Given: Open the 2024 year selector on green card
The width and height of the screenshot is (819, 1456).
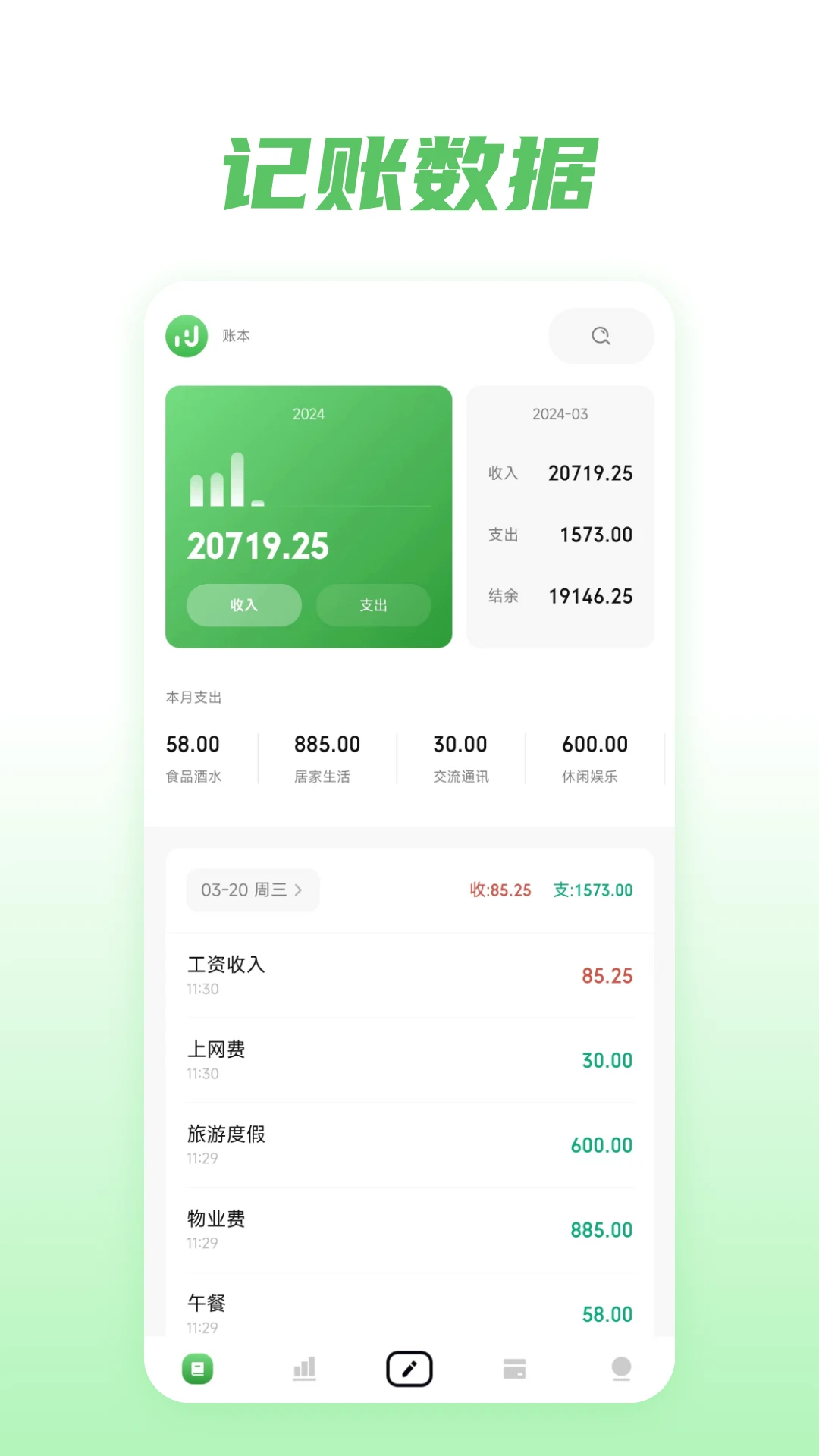Looking at the screenshot, I should point(307,414).
